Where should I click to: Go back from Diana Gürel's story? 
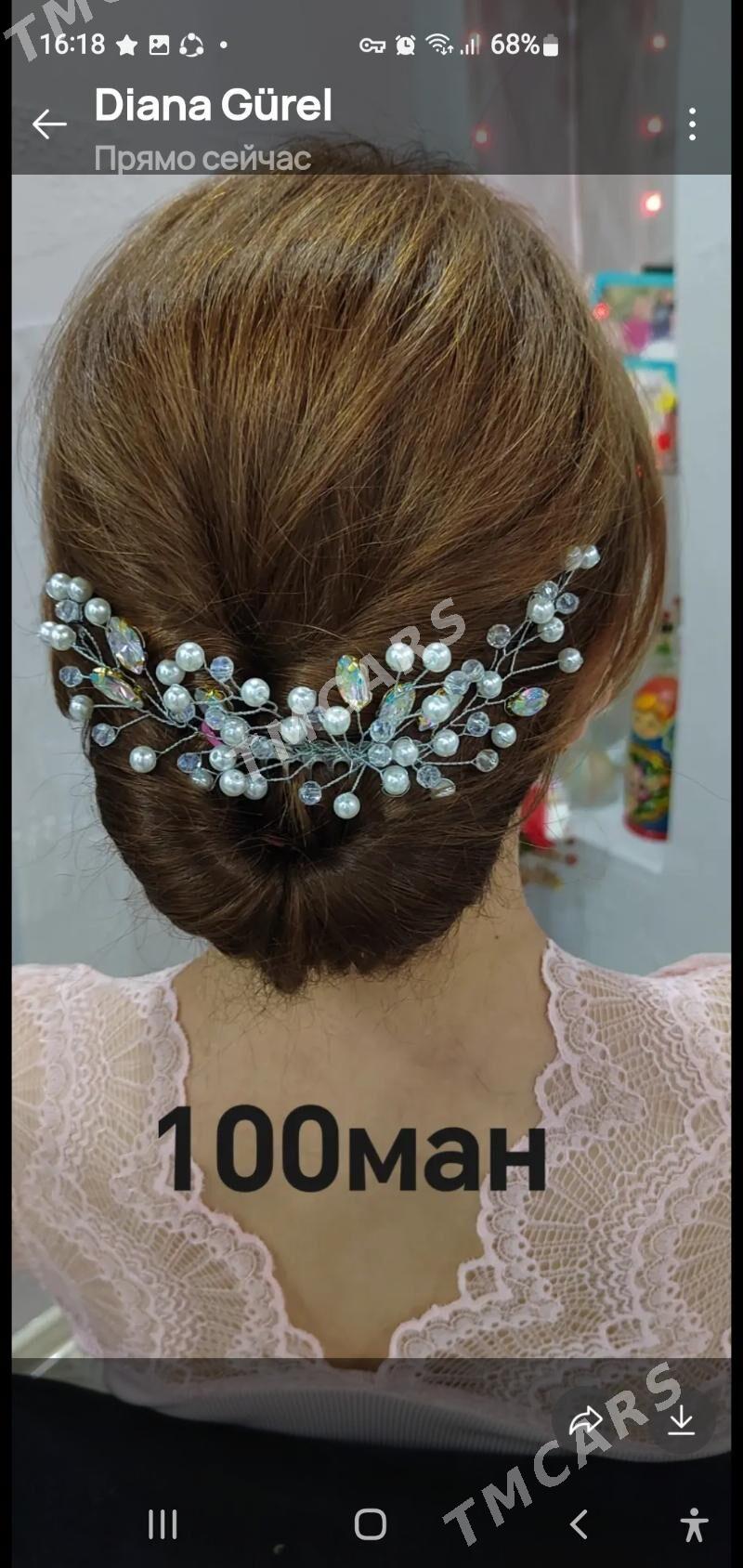coord(48,124)
